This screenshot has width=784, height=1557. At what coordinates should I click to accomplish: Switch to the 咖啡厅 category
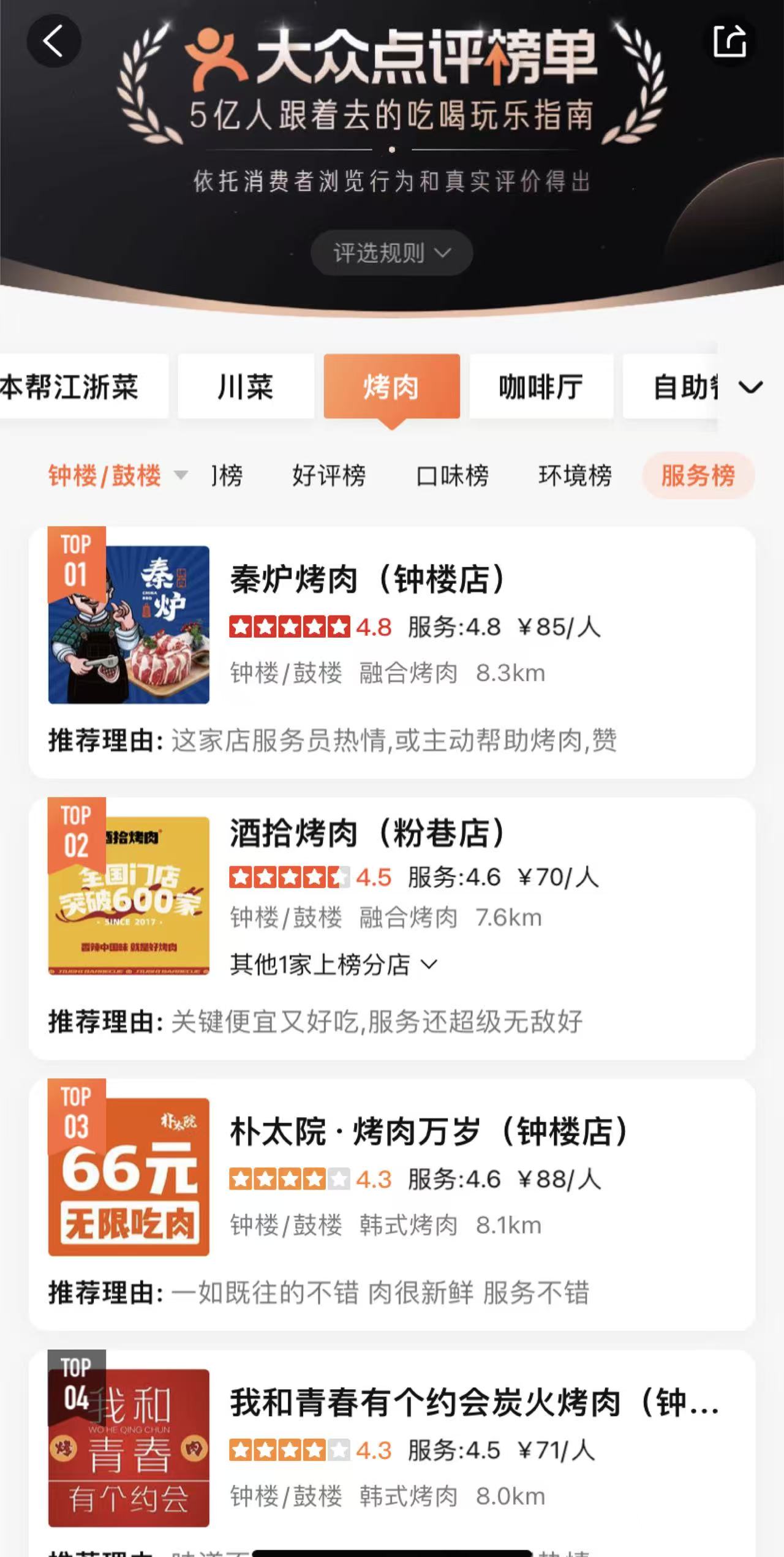click(541, 387)
